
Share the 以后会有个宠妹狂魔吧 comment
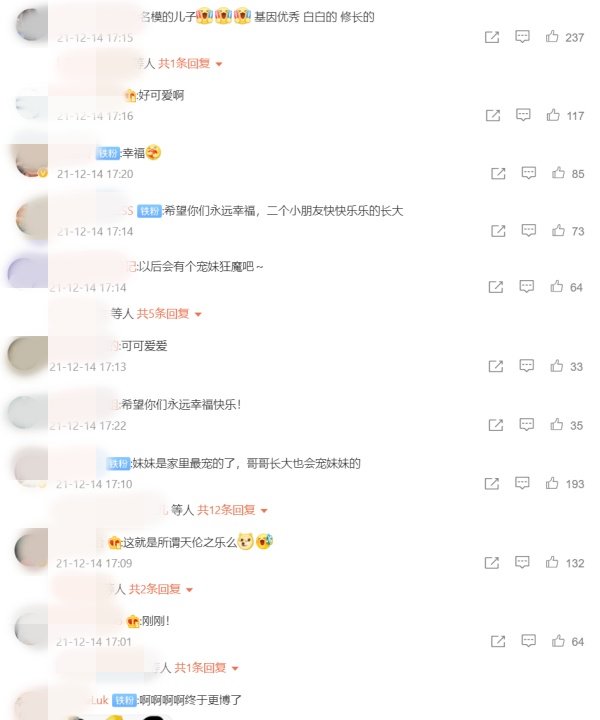pos(495,287)
